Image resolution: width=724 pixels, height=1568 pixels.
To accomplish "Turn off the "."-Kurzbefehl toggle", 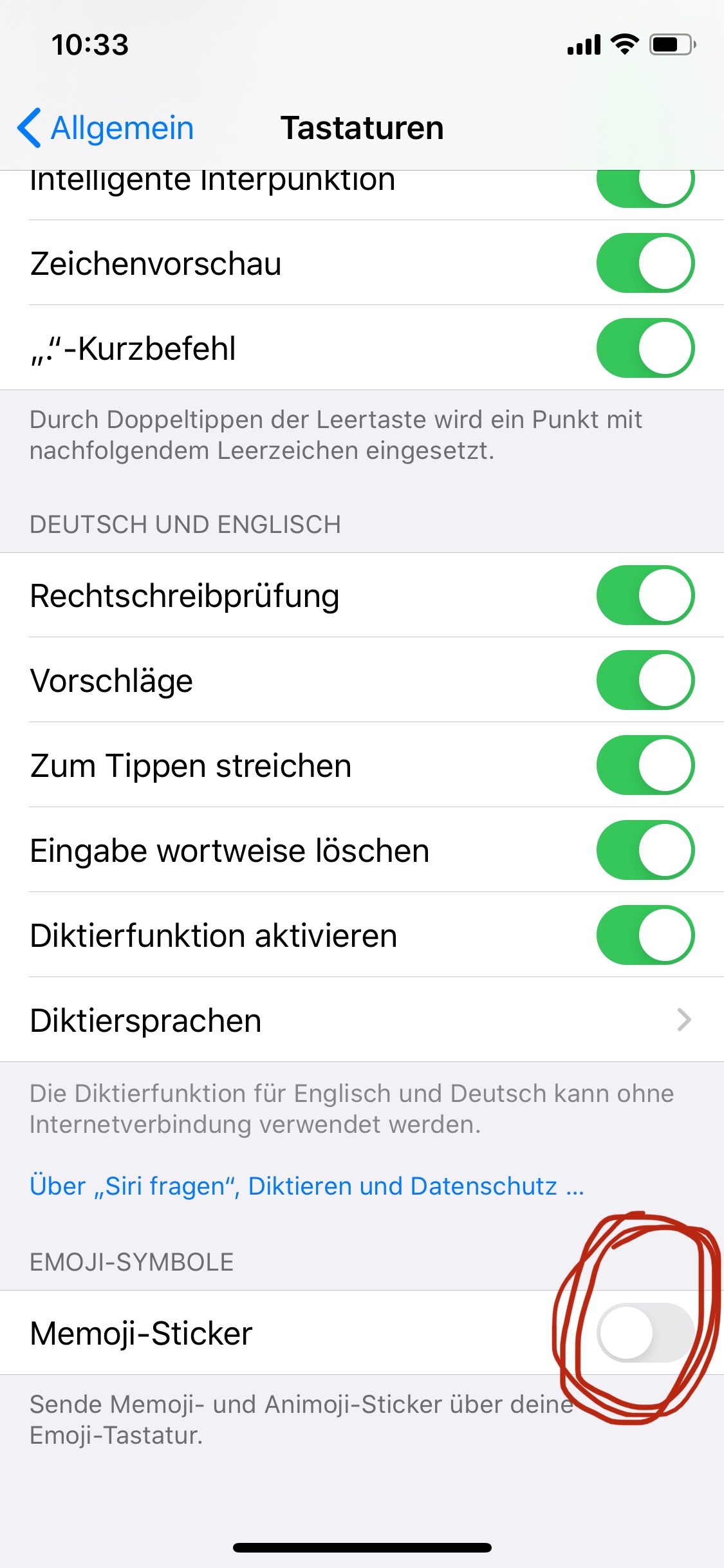I will coord(645,348).
